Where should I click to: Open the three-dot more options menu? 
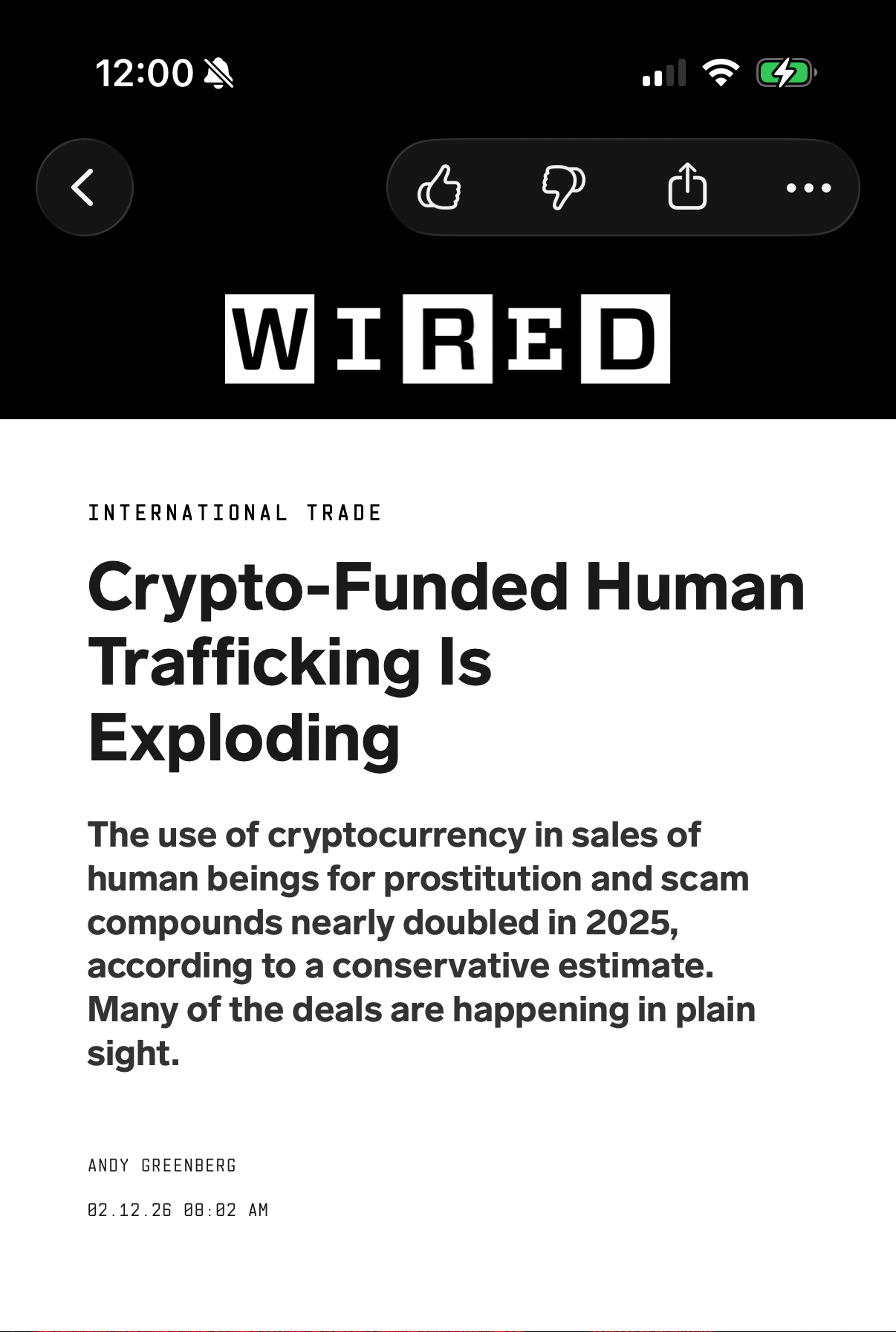click(x=808, y=188)
